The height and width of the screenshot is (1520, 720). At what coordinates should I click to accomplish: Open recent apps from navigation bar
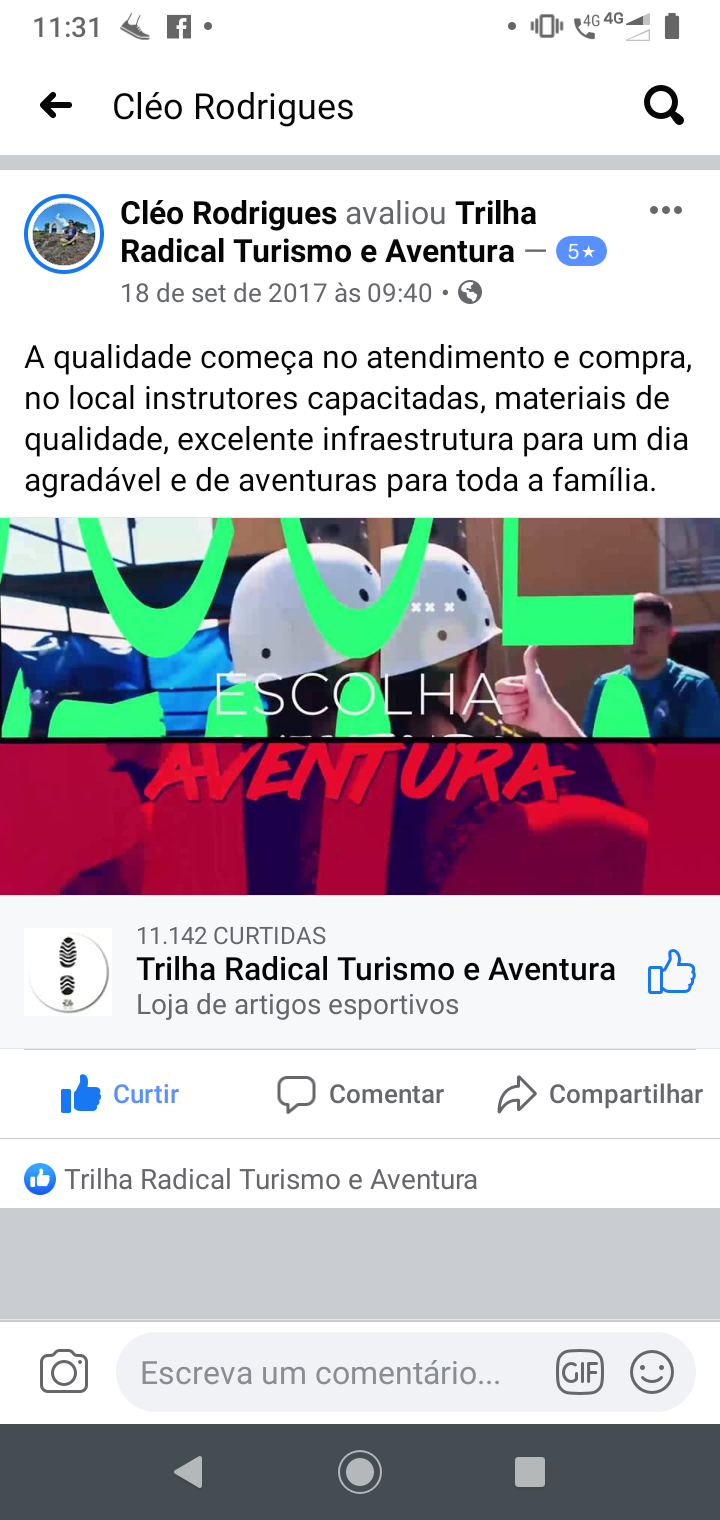529,1472
